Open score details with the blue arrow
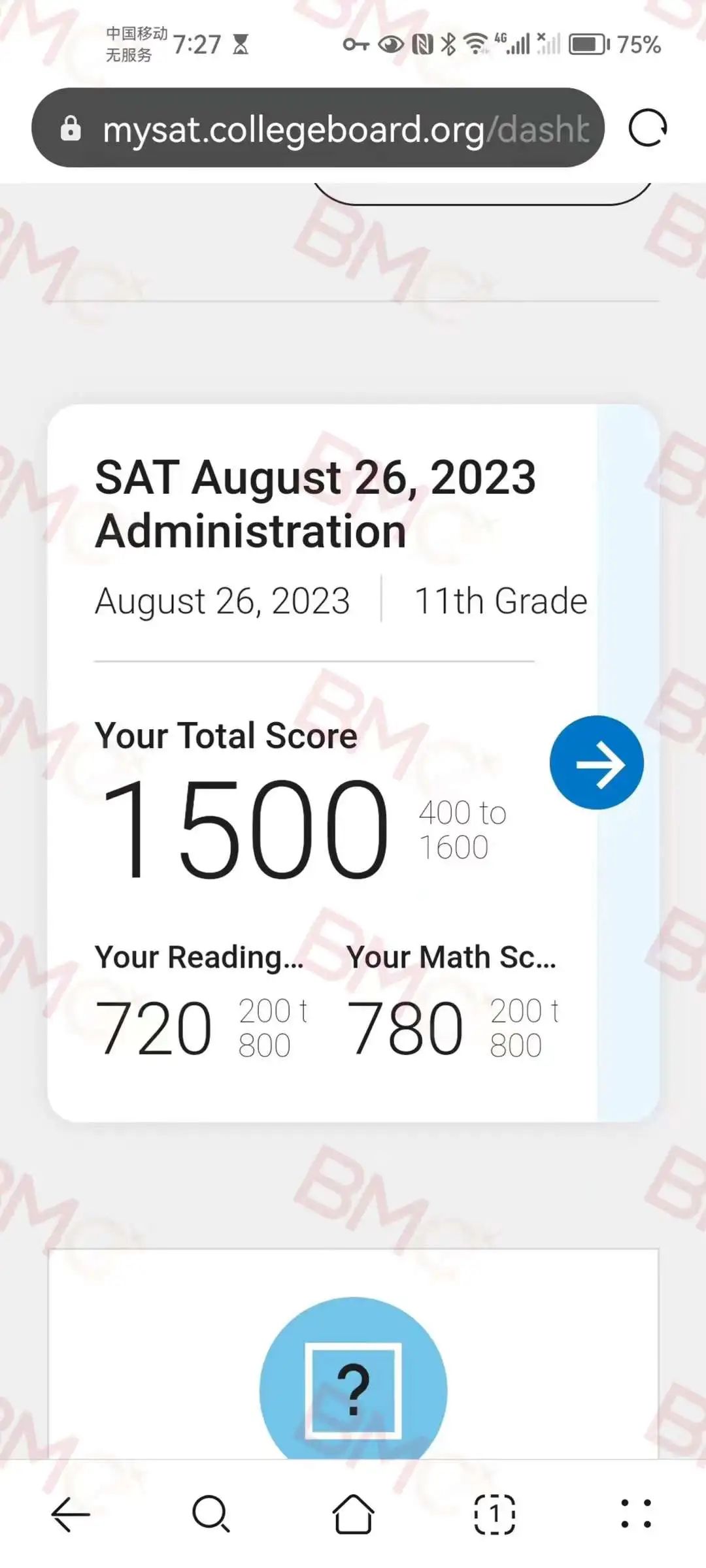The height and width of the screenshot is (1568, 706). tap(596, 762)
